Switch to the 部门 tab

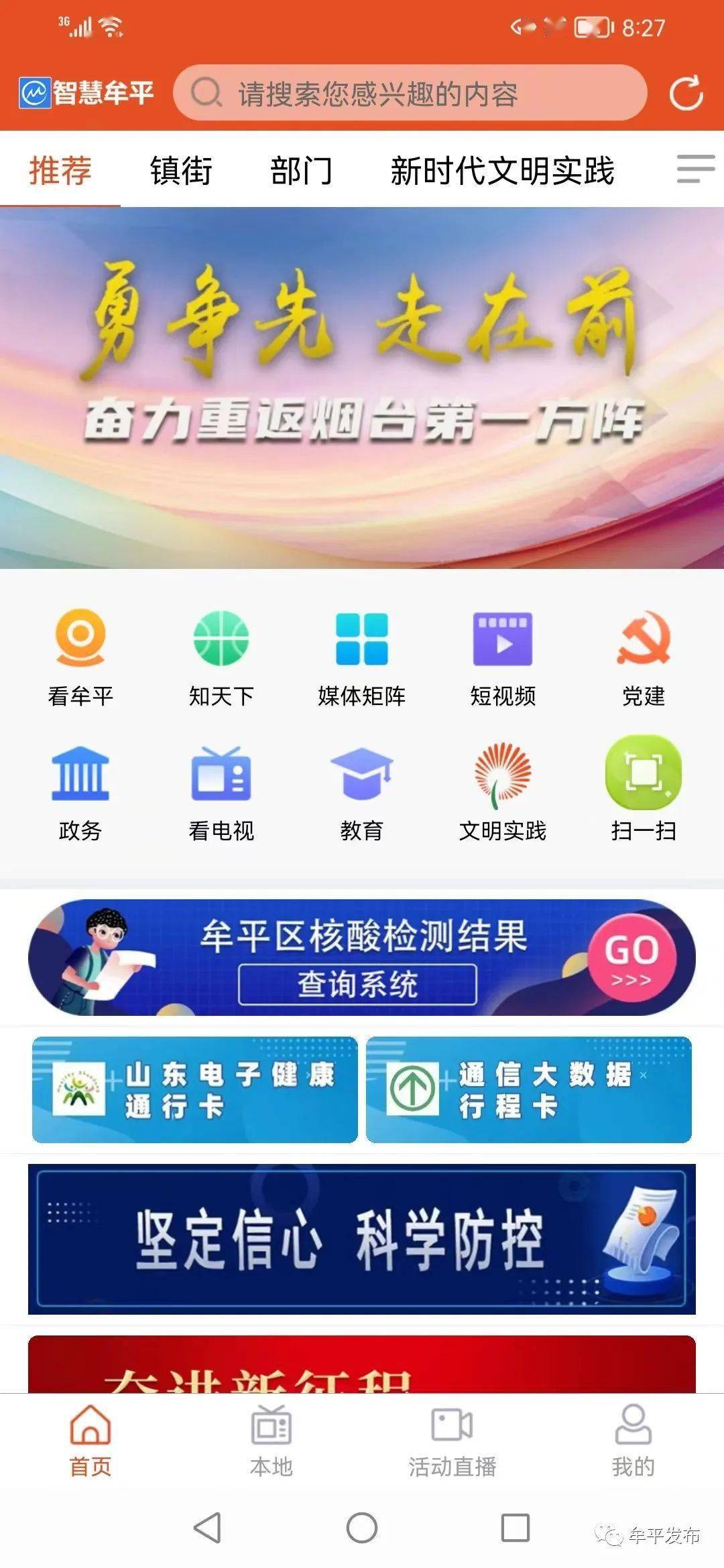301,170
